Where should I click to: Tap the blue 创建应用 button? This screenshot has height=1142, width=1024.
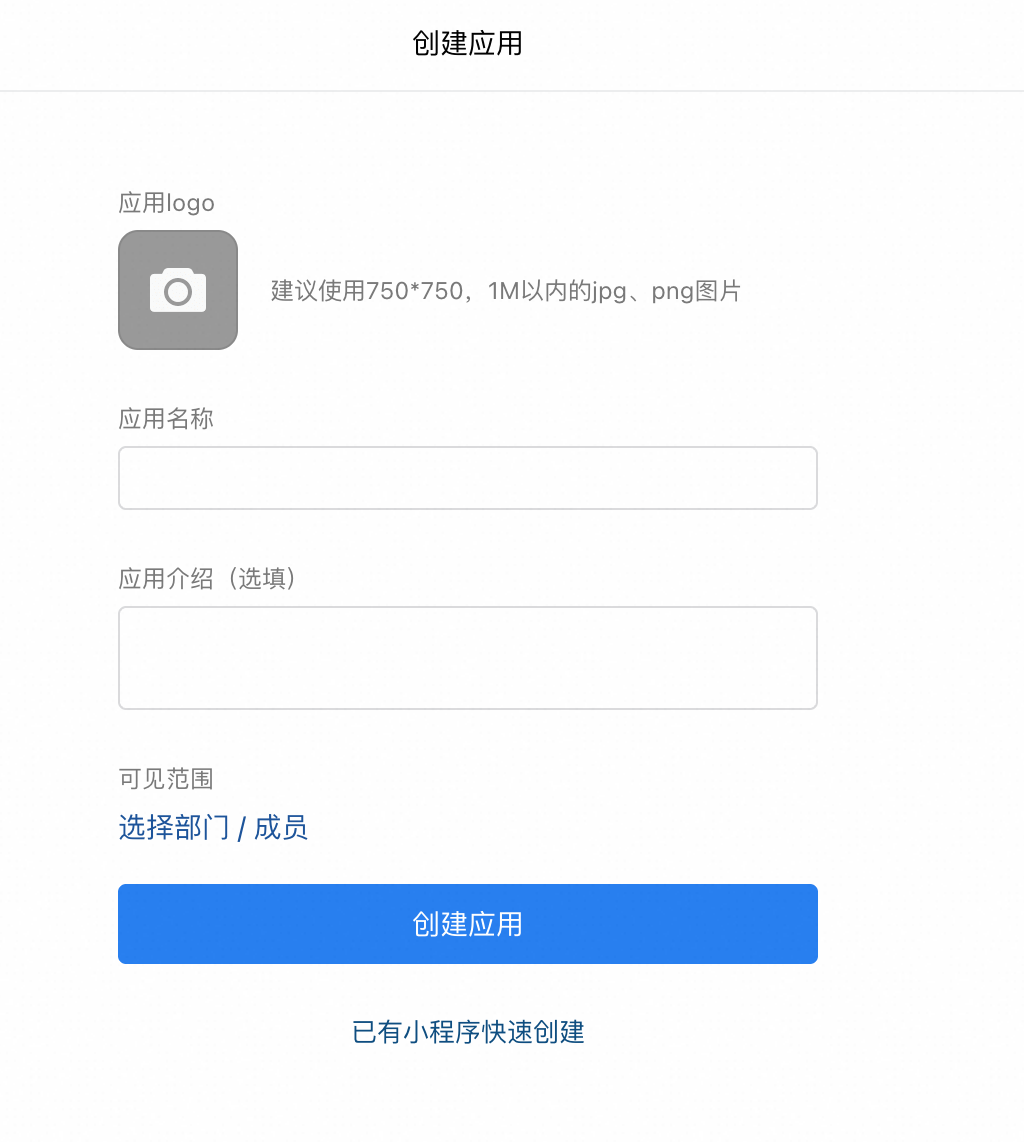click(467, 924)
